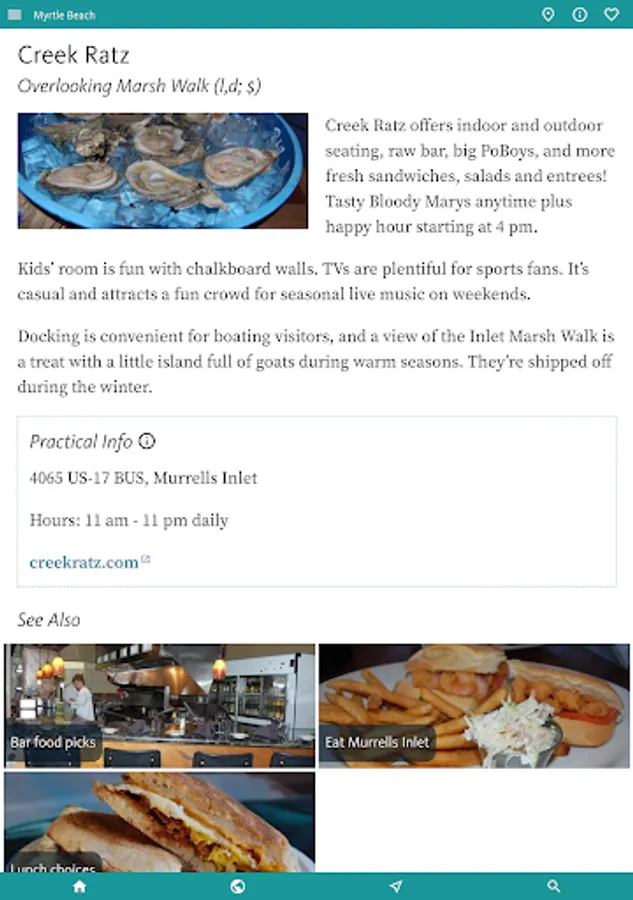Viewport: 633px width, 900px height.
Task: Switch to the globe tab
Action: pos(238,887)
